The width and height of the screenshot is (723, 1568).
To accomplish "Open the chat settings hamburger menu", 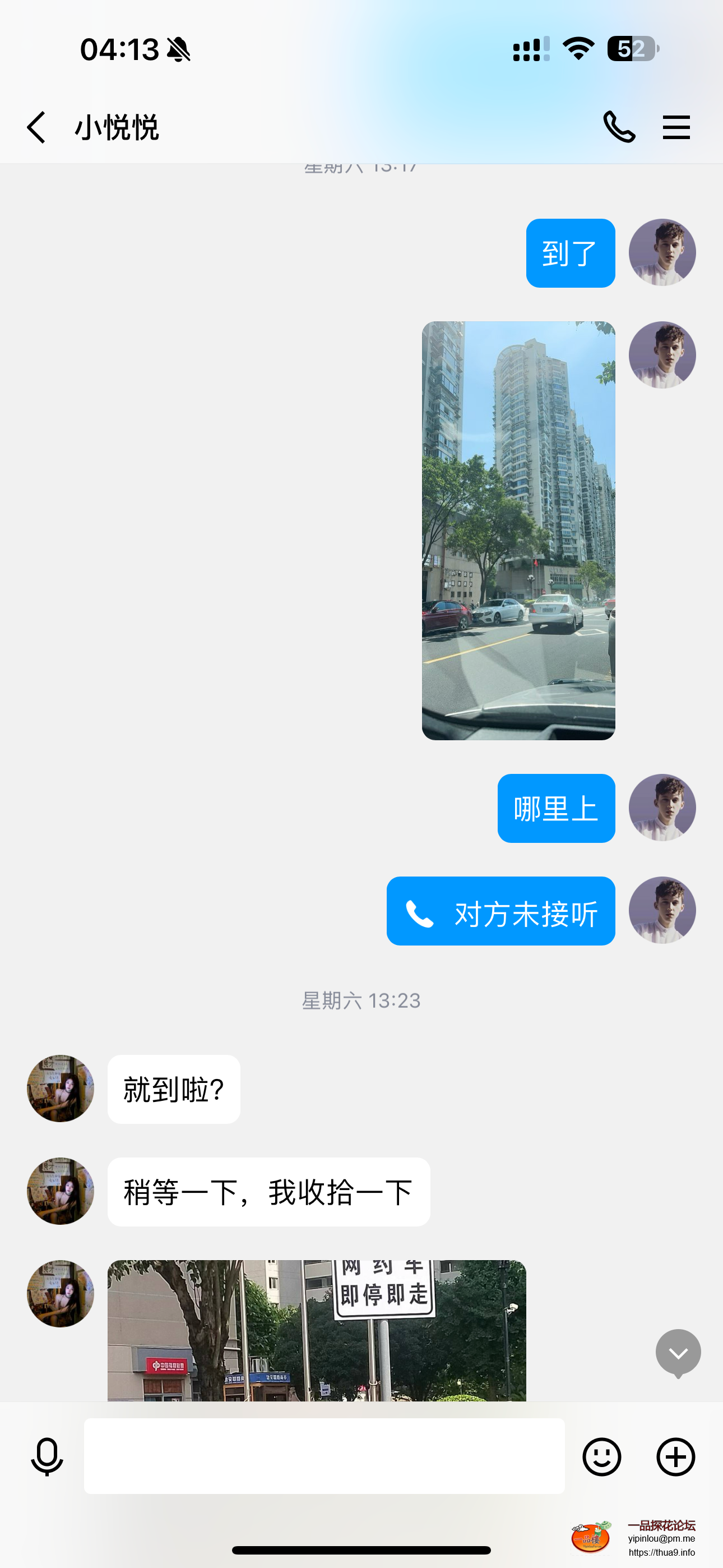I will [x=676, y=127].
